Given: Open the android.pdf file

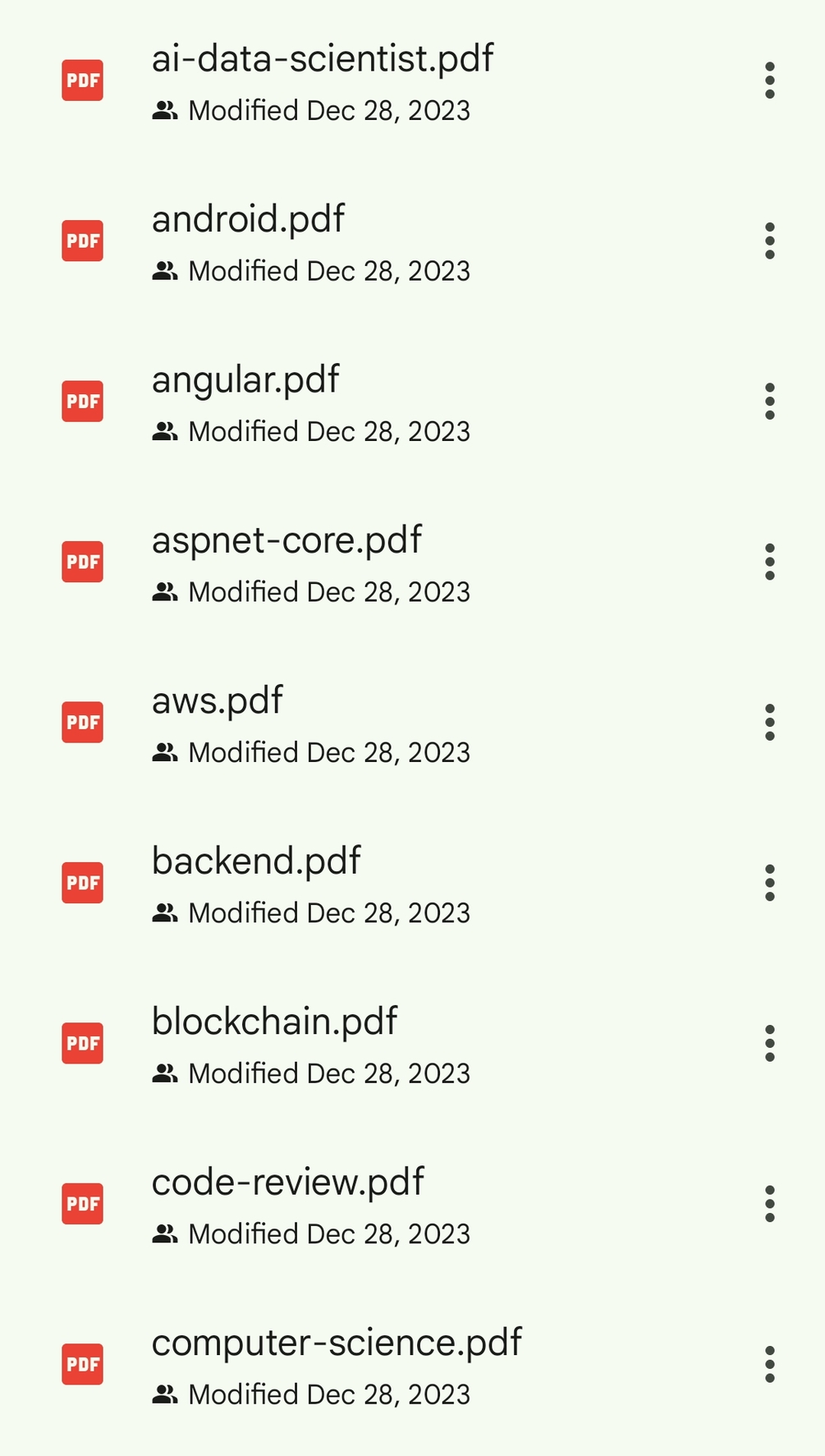Looking at the screenshot, I should tap(248, 220).
